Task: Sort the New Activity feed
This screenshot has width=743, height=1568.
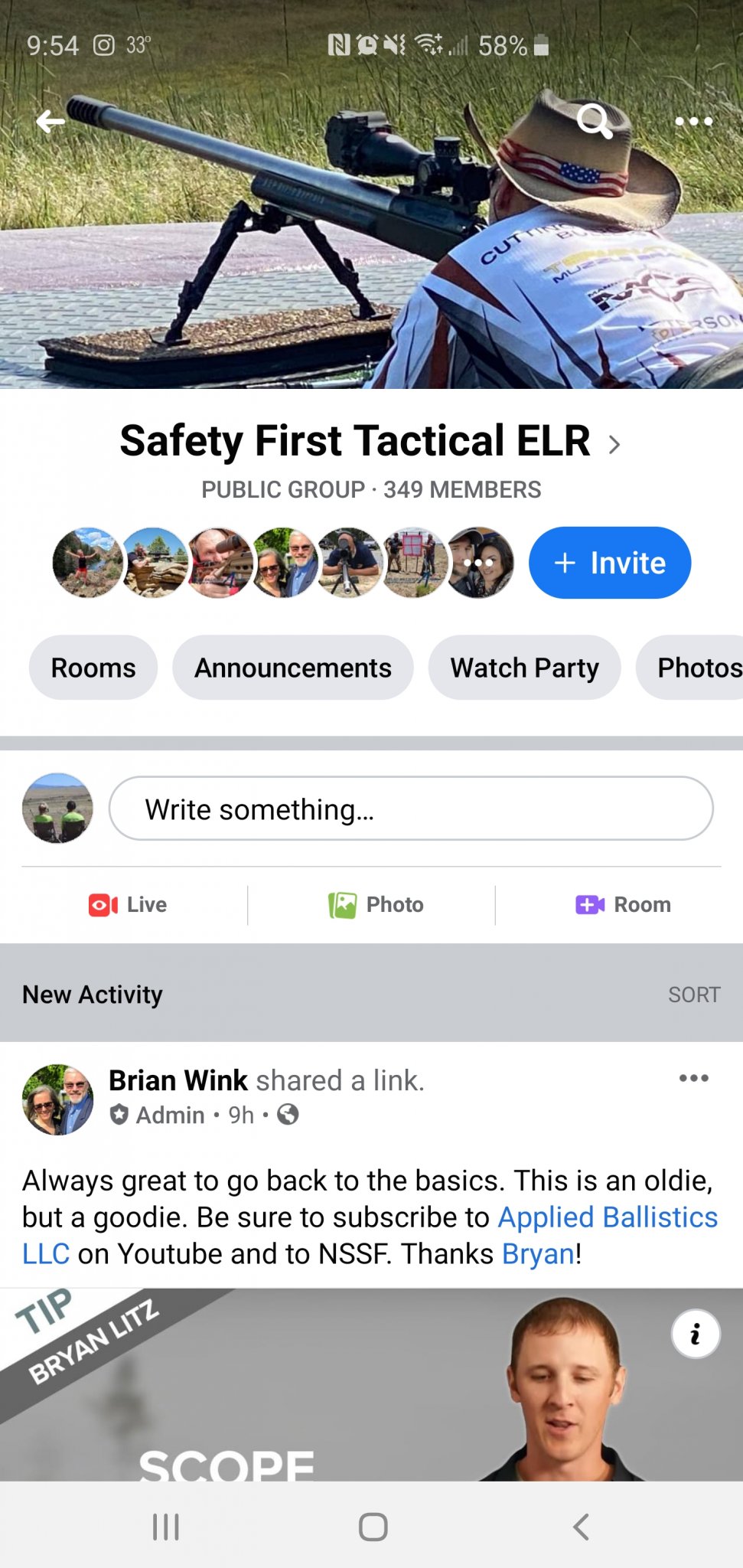Action: click(x=694, y=995)
